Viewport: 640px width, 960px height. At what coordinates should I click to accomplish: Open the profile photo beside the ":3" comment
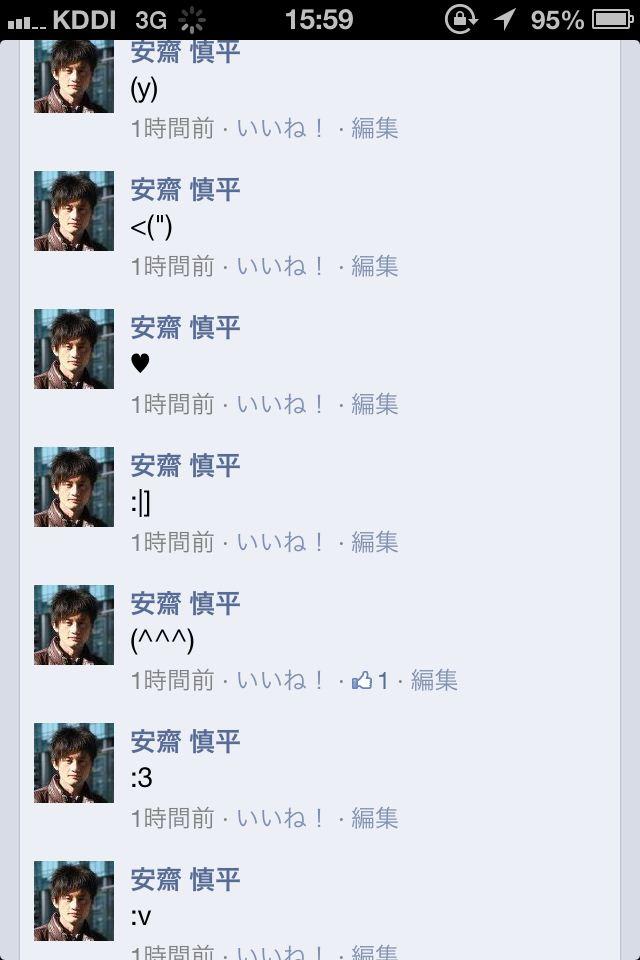(74, 763)
